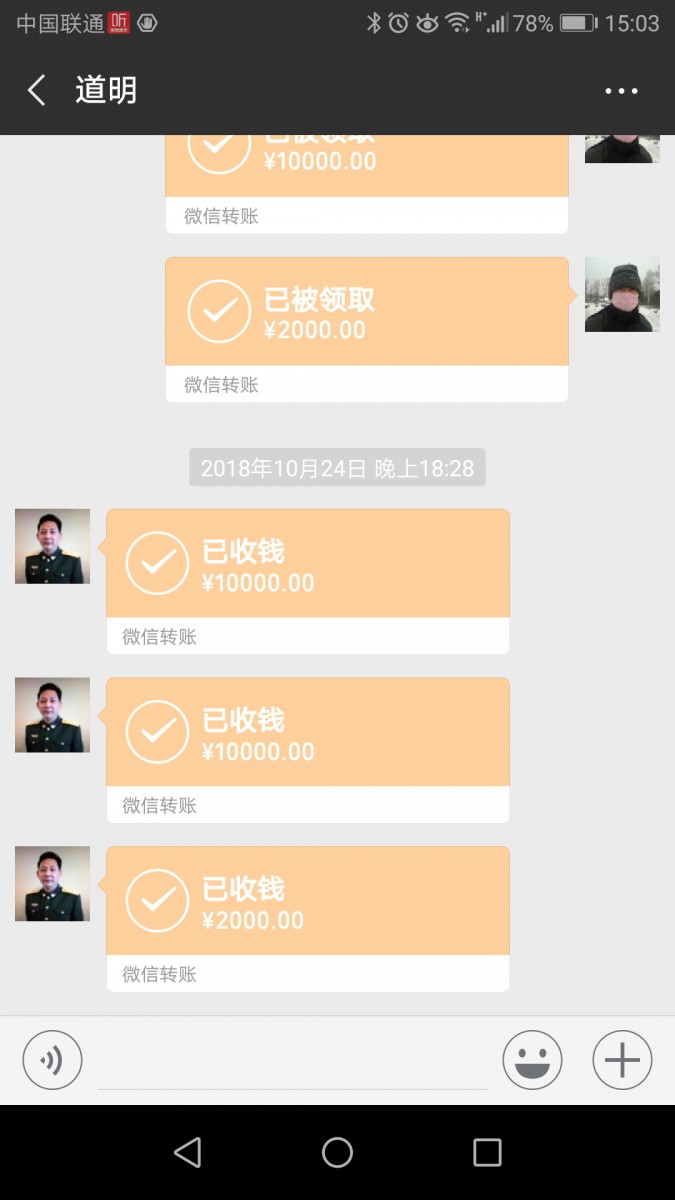Open the chat's three-dot options menu
Viewport: 675px width, 1200px height.
[x=621, y=91]
